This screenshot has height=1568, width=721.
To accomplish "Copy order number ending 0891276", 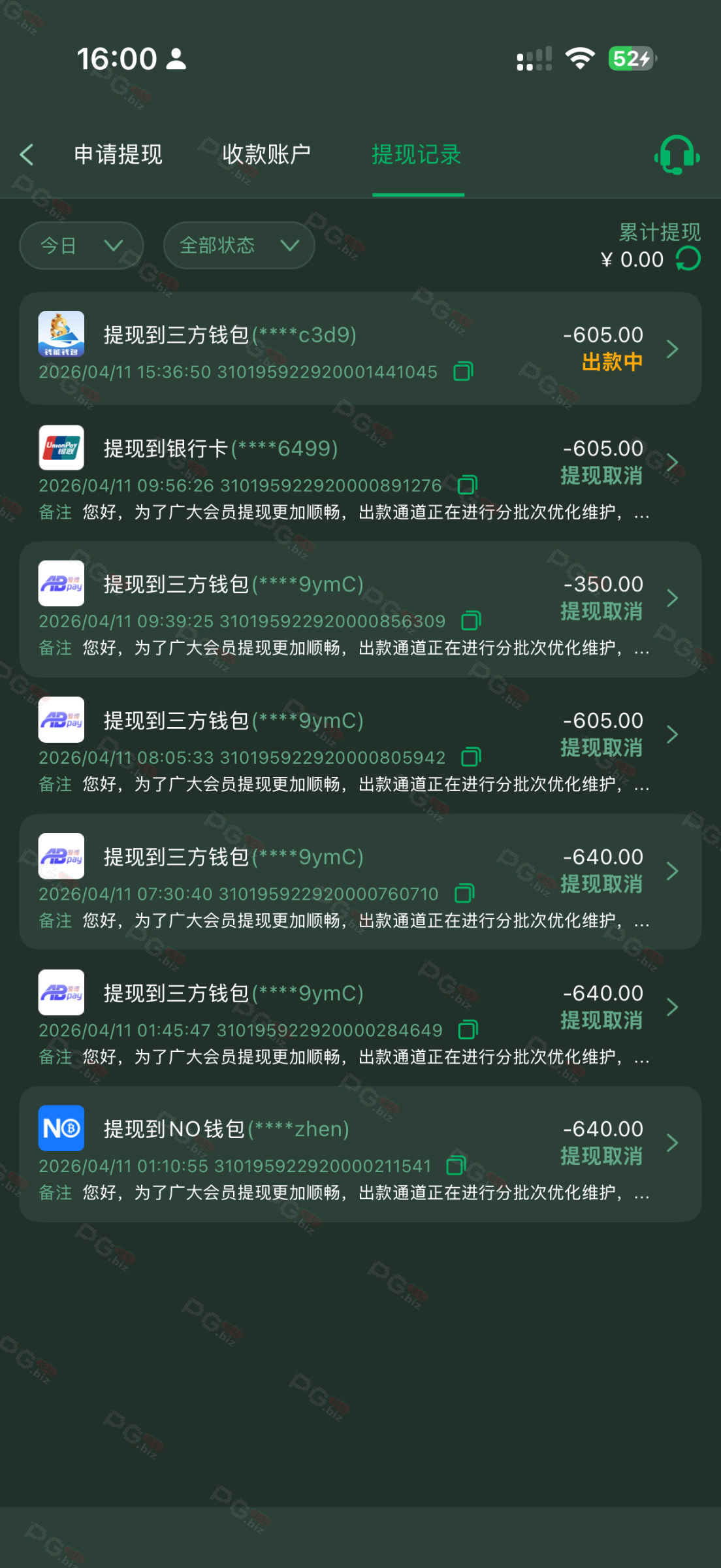I will [468, 485].
